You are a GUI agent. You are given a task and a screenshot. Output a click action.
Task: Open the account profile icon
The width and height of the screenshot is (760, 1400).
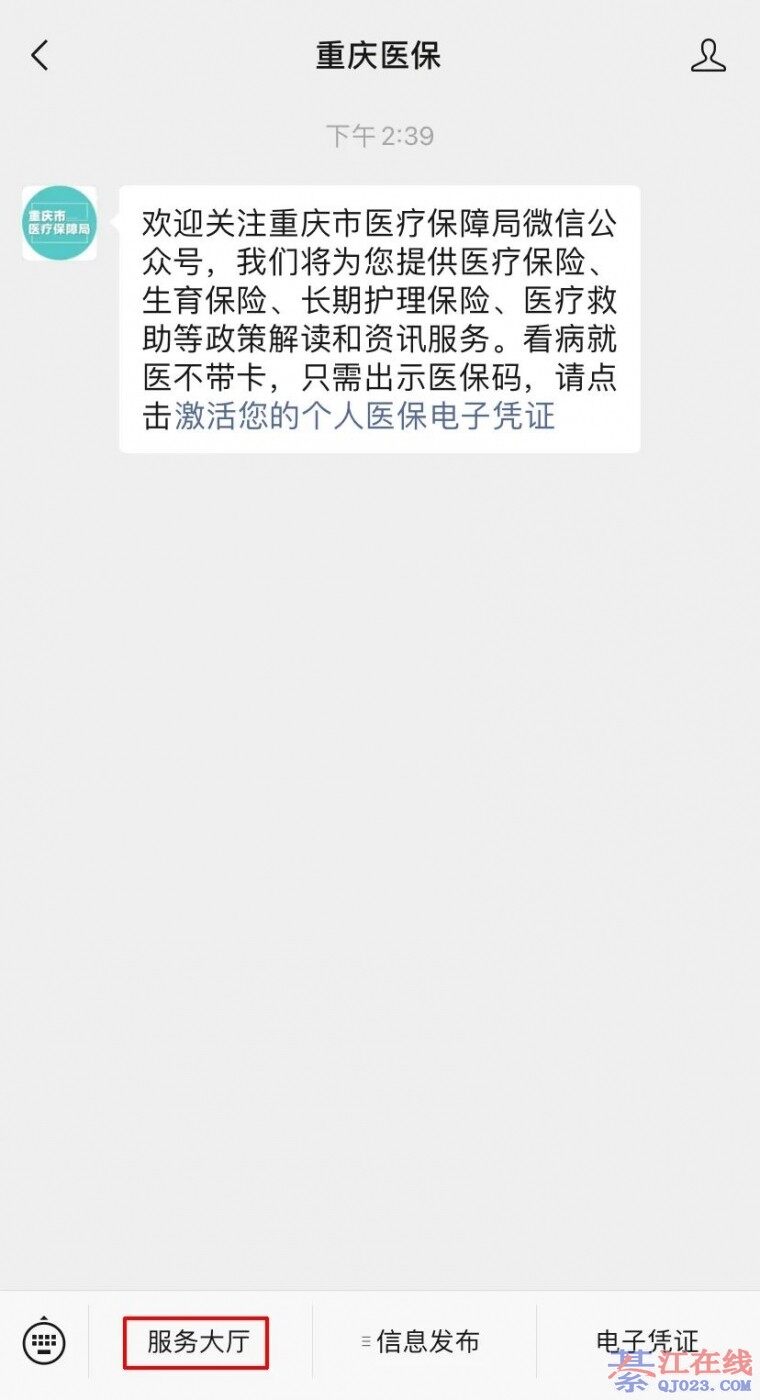(x=708, y=56)
